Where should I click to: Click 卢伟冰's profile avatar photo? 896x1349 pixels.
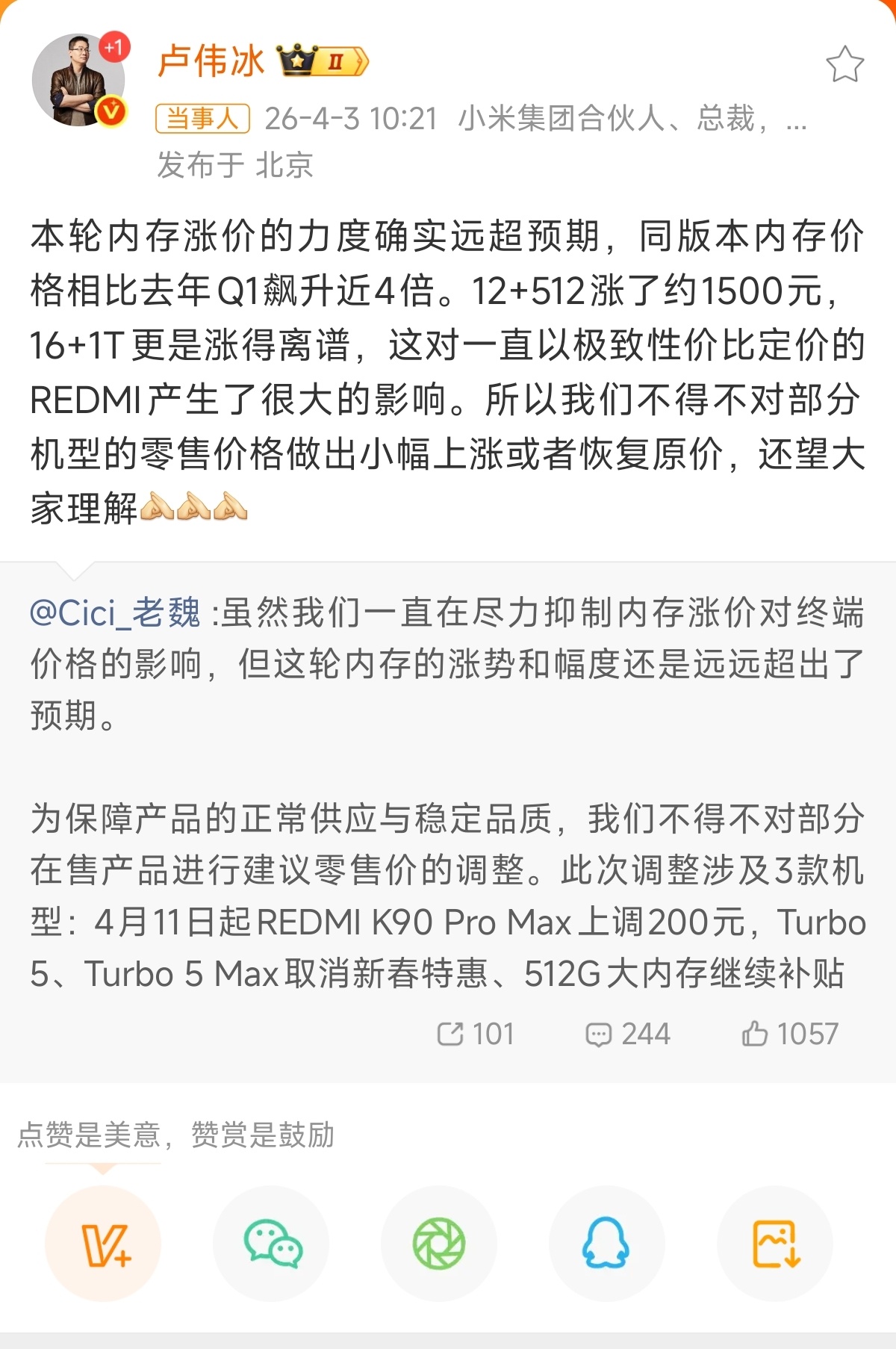coord(75,71)
